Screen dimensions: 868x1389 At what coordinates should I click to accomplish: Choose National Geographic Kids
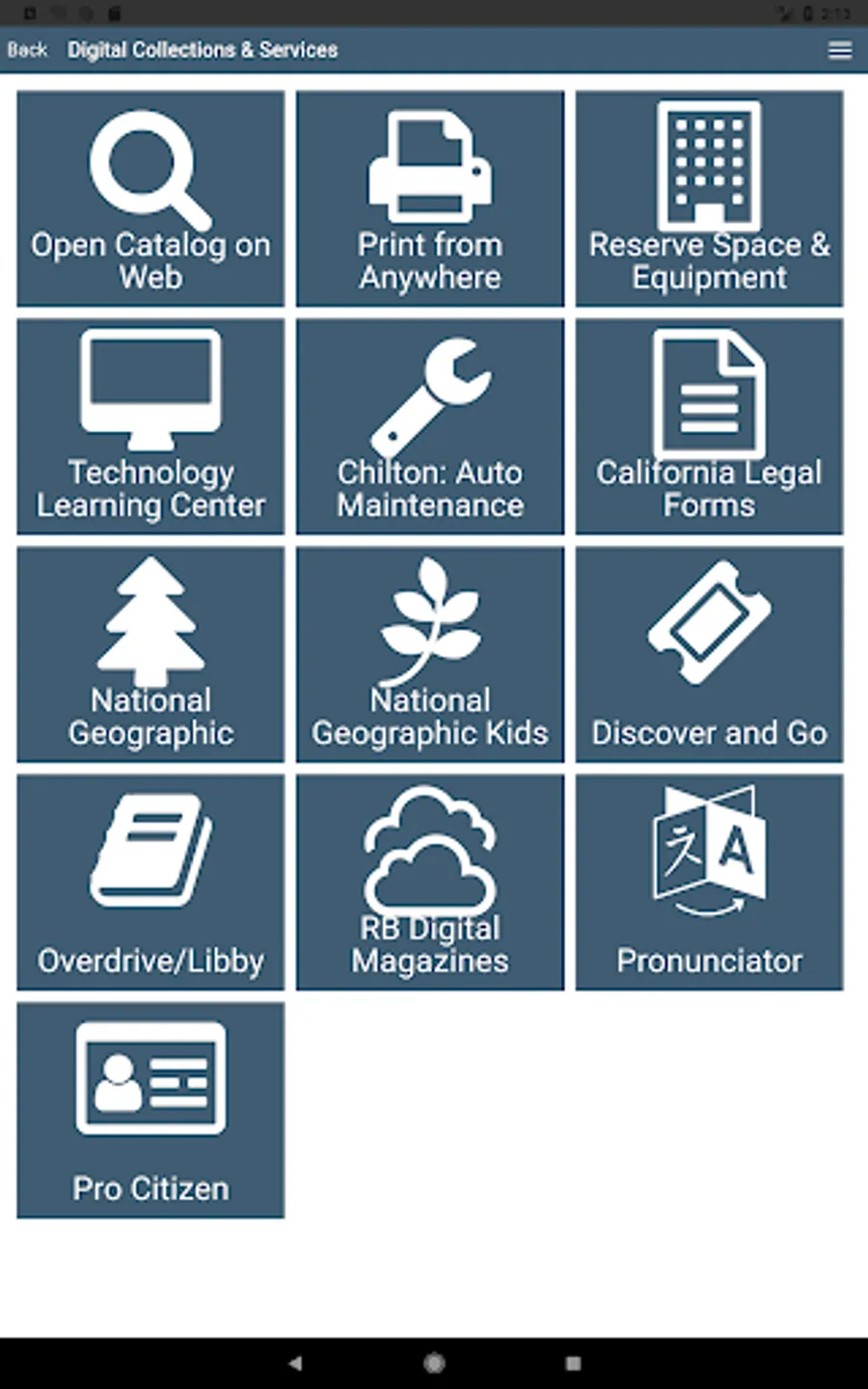tap(430, 654)
